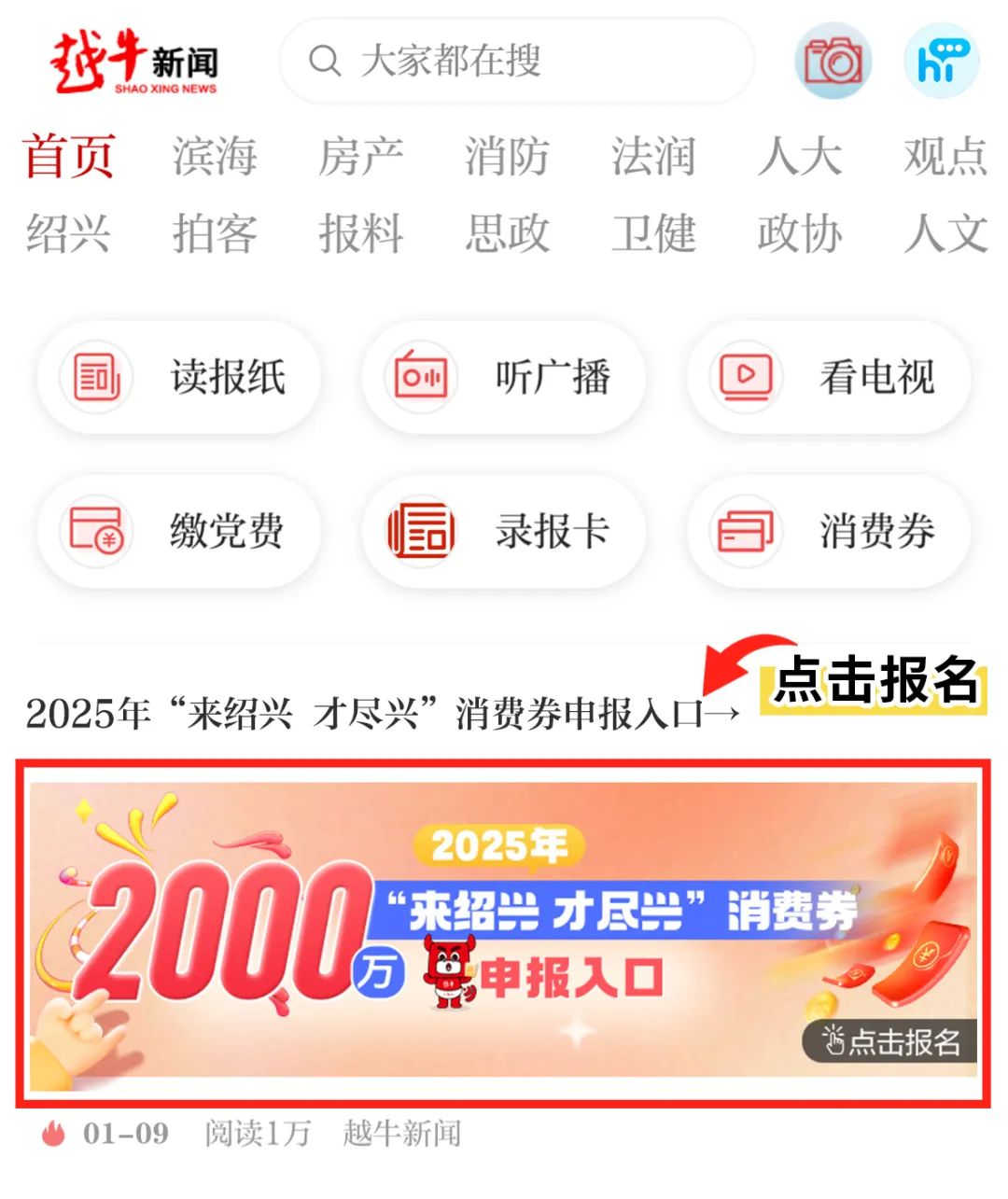Open the 2000万 消费券申报入口 banner

point(503,935)
